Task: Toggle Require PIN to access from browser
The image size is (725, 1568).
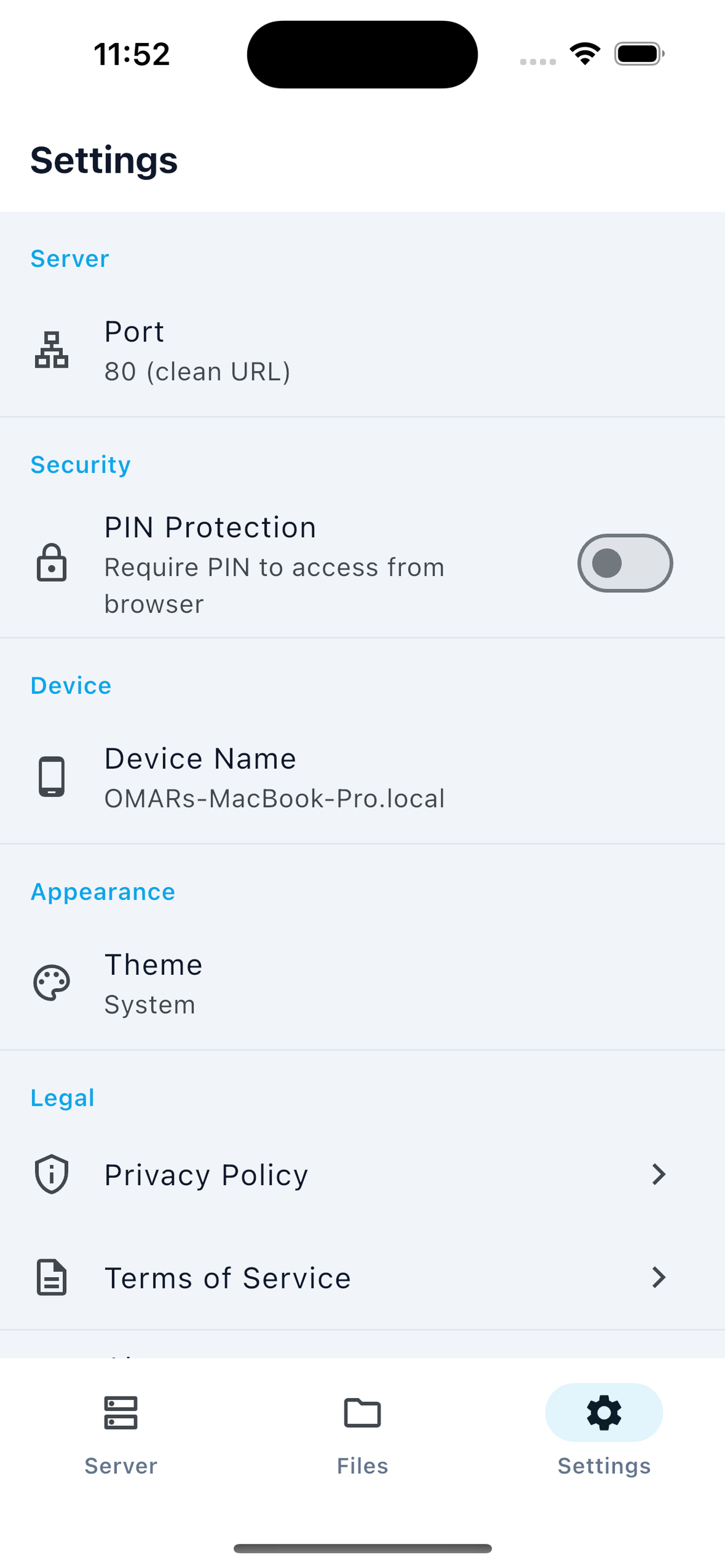Action: [624, 563]
